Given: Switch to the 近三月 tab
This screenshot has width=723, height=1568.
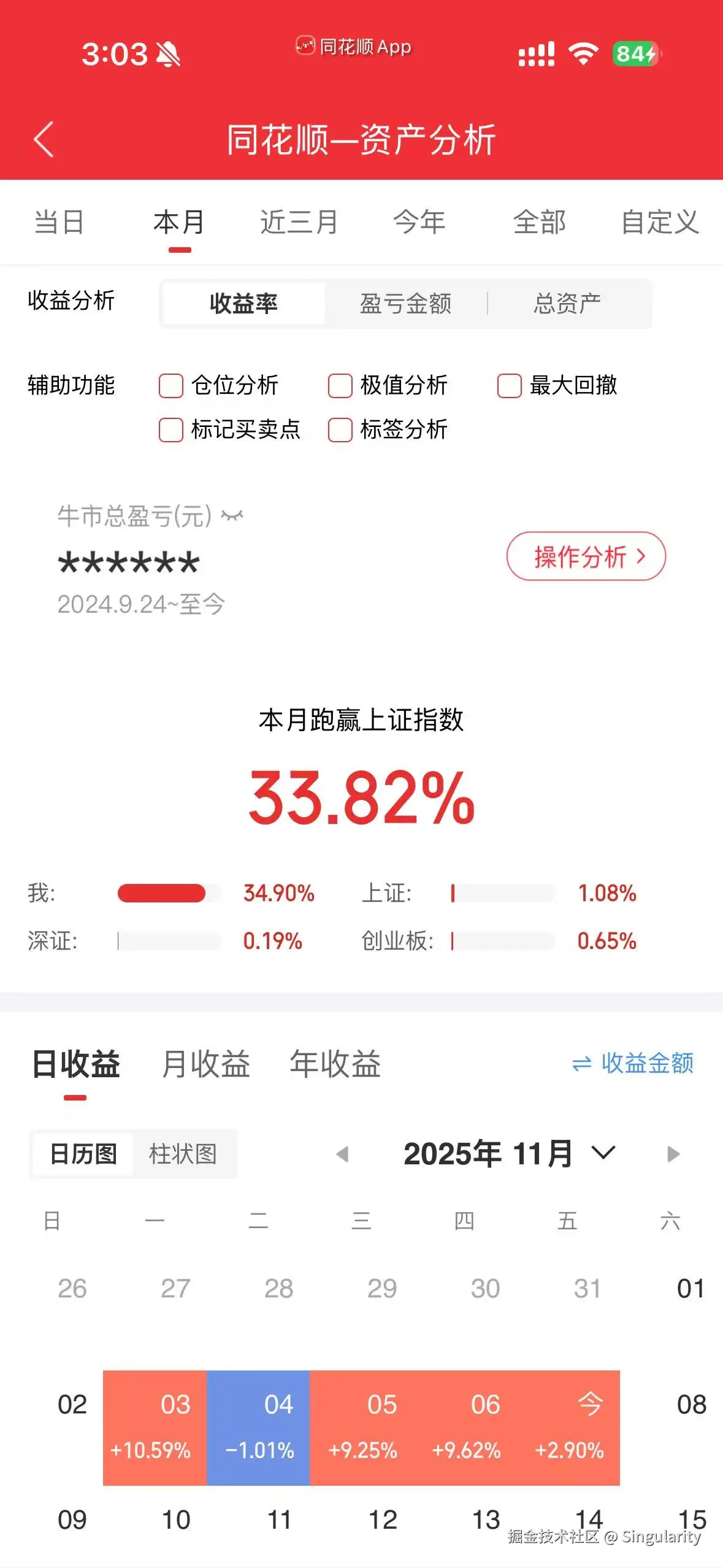Looking at the screenshot, I should (299, 223).
